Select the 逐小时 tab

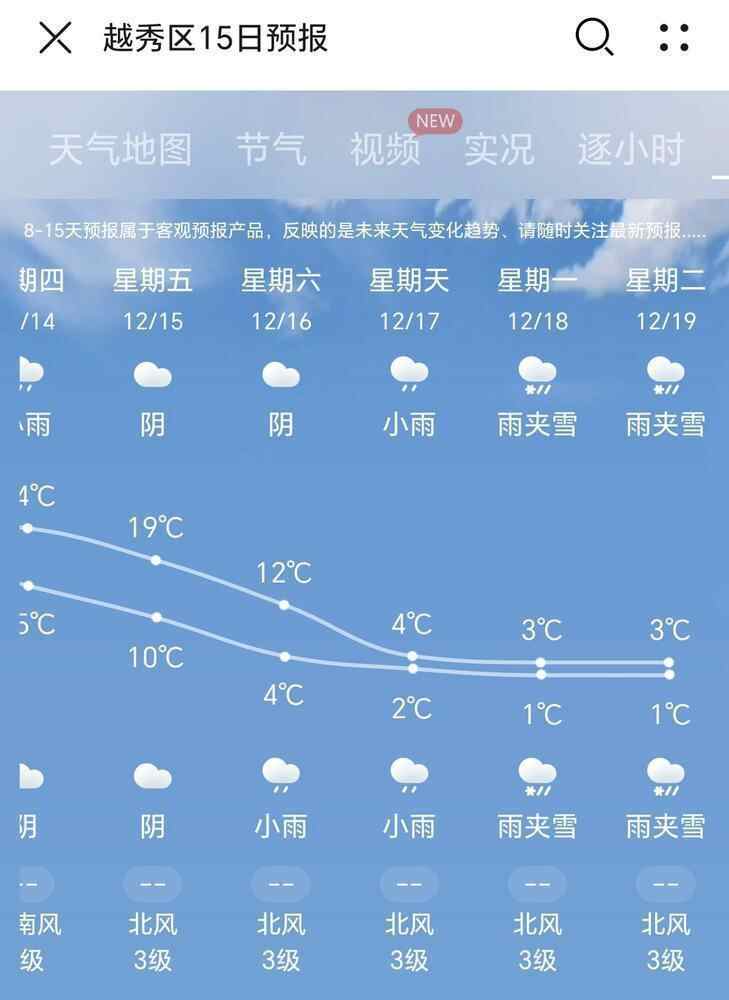[x=630, y=150]
